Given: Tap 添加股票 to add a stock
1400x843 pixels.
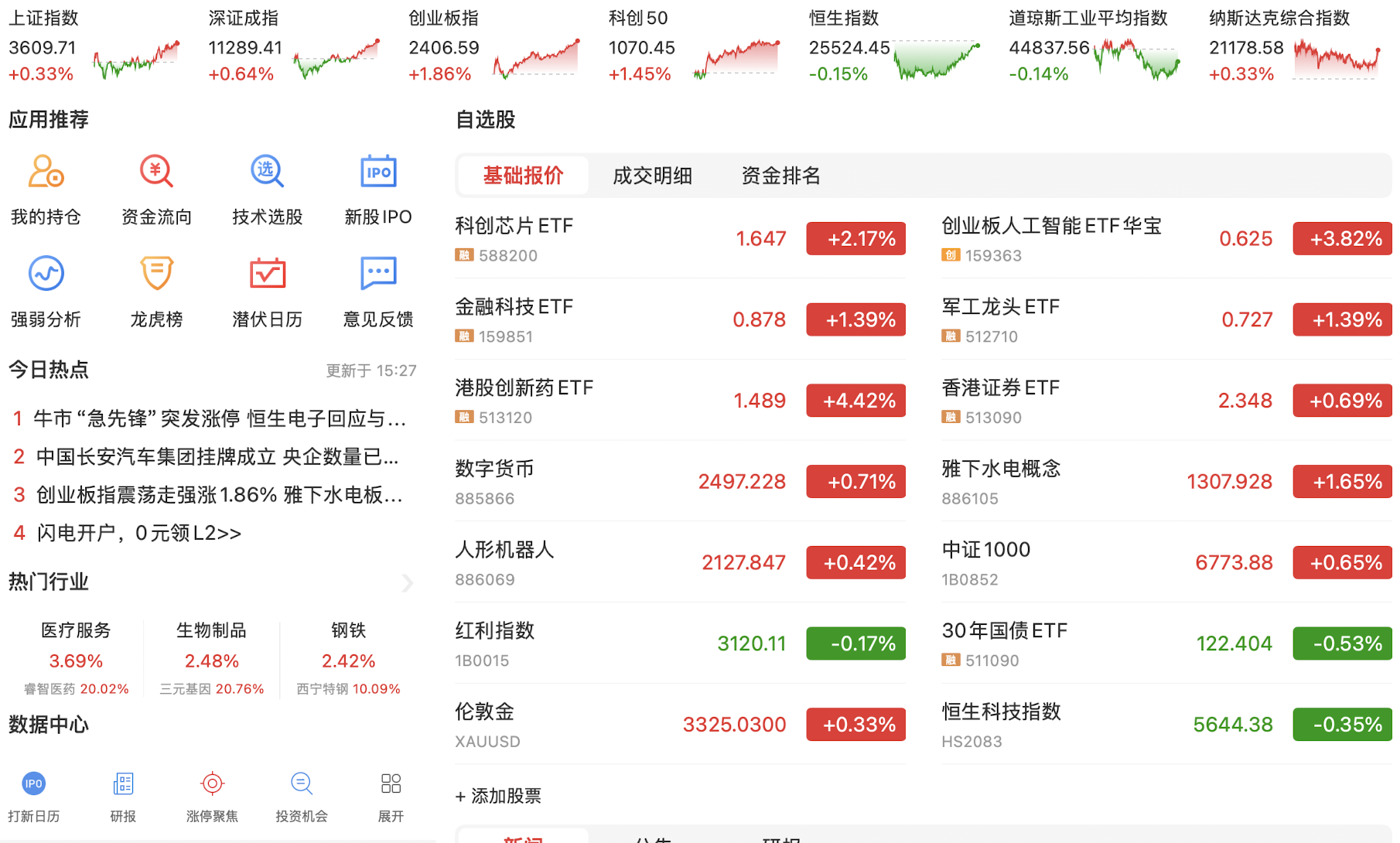Looking at the screenshot, I should pos(499,796).
